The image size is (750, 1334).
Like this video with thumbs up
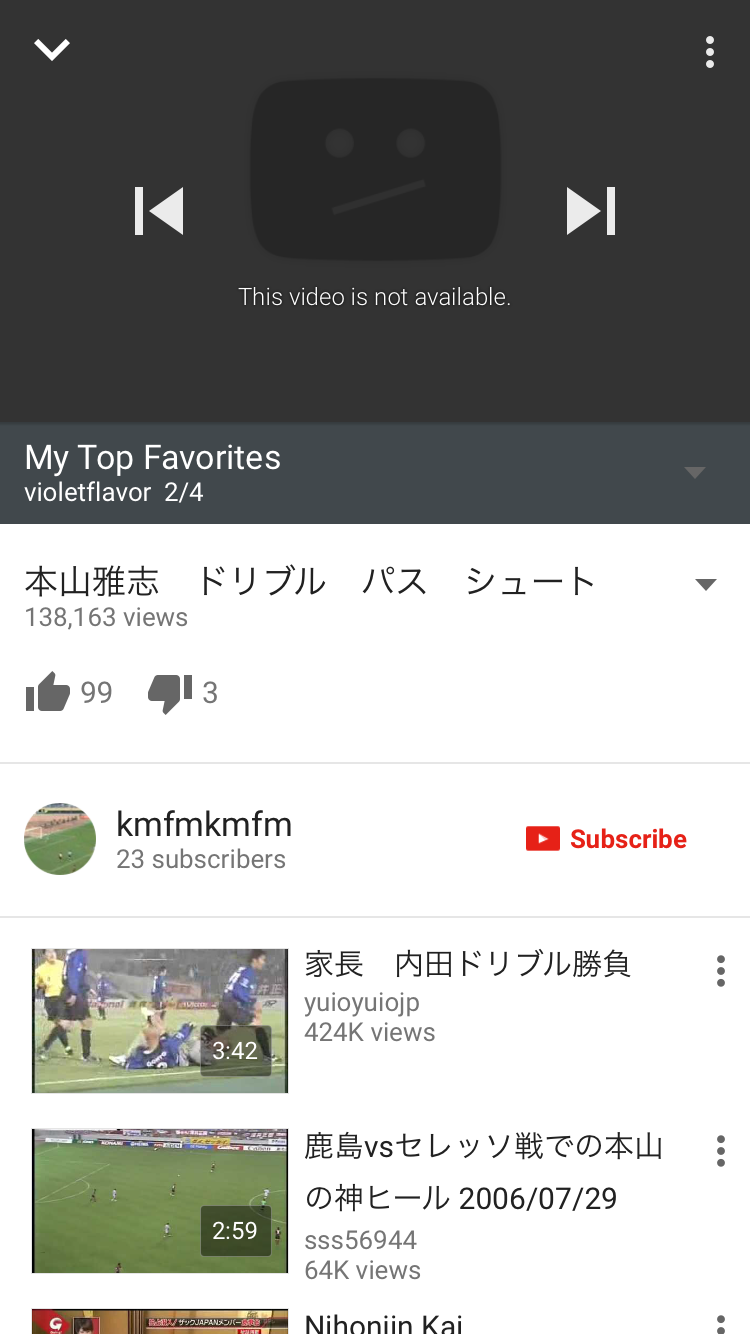48,692
